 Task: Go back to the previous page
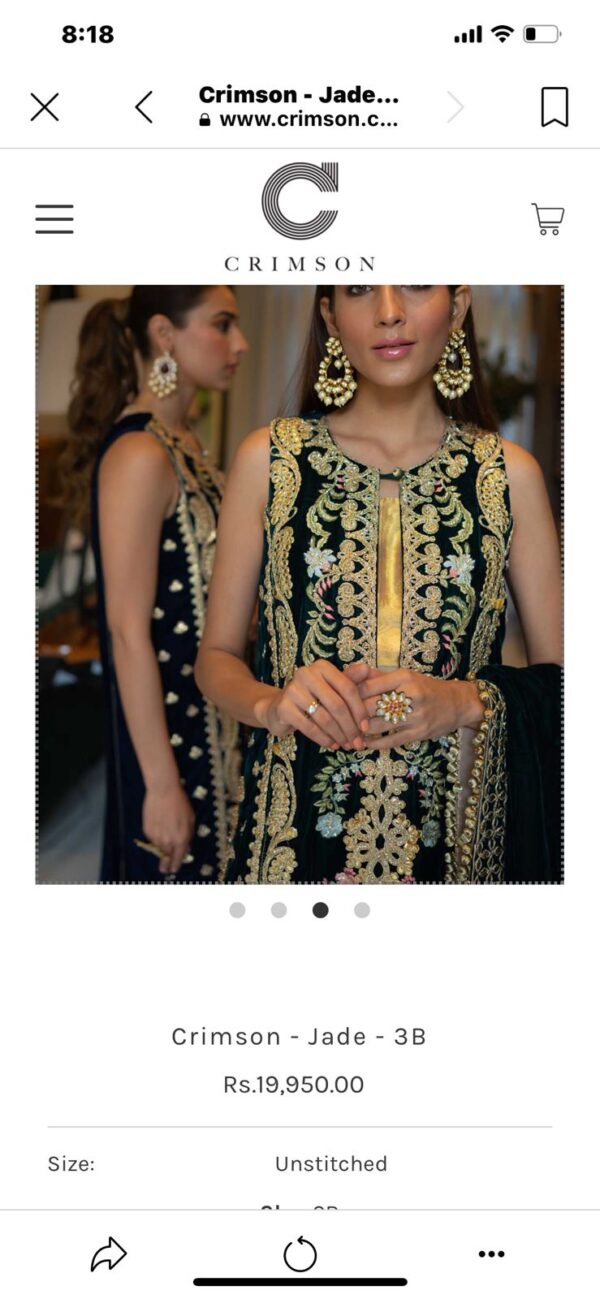pos(144,107)
